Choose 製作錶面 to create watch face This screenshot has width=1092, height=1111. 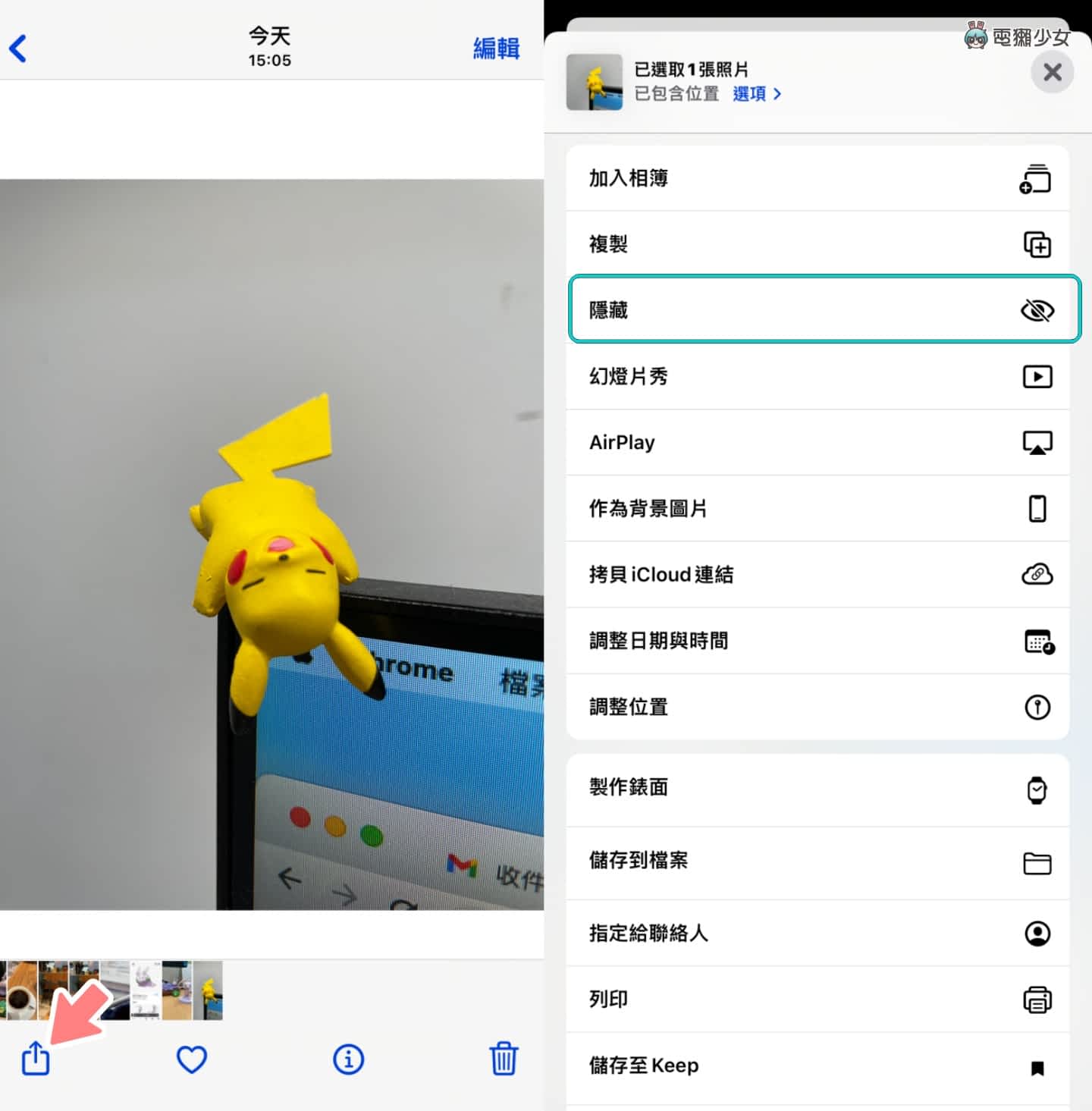tap(817, 788)
